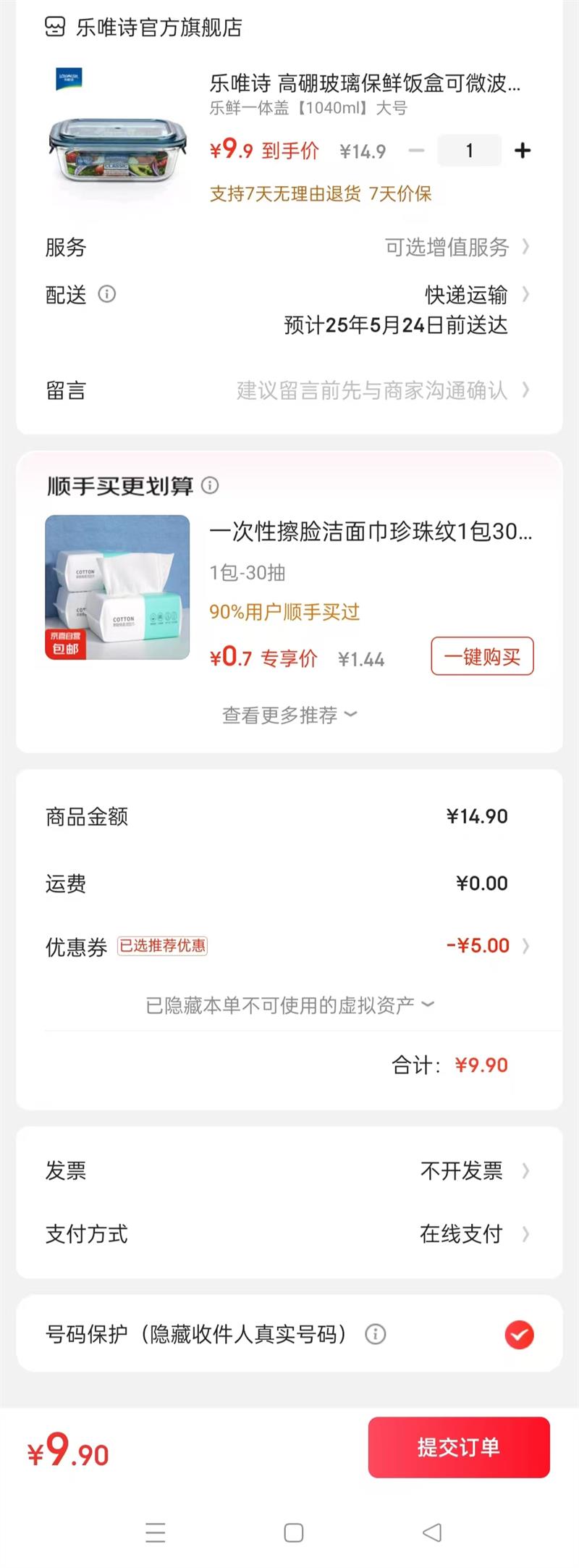Go back using the system back button
This screenshot has width=579, height=1568.
(432, 1532)
